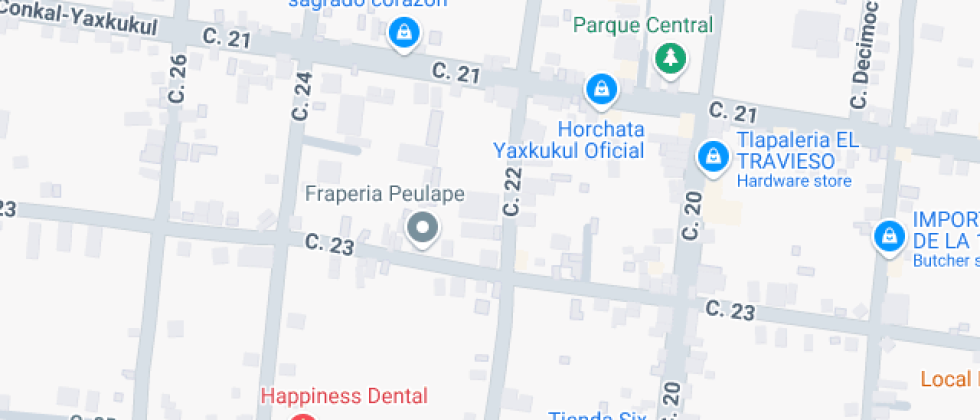Image resolution: width=980 pixels, height=420 pixels.
Task: Open the Fraperia Peulape map pin
Action: pos(423,229)
